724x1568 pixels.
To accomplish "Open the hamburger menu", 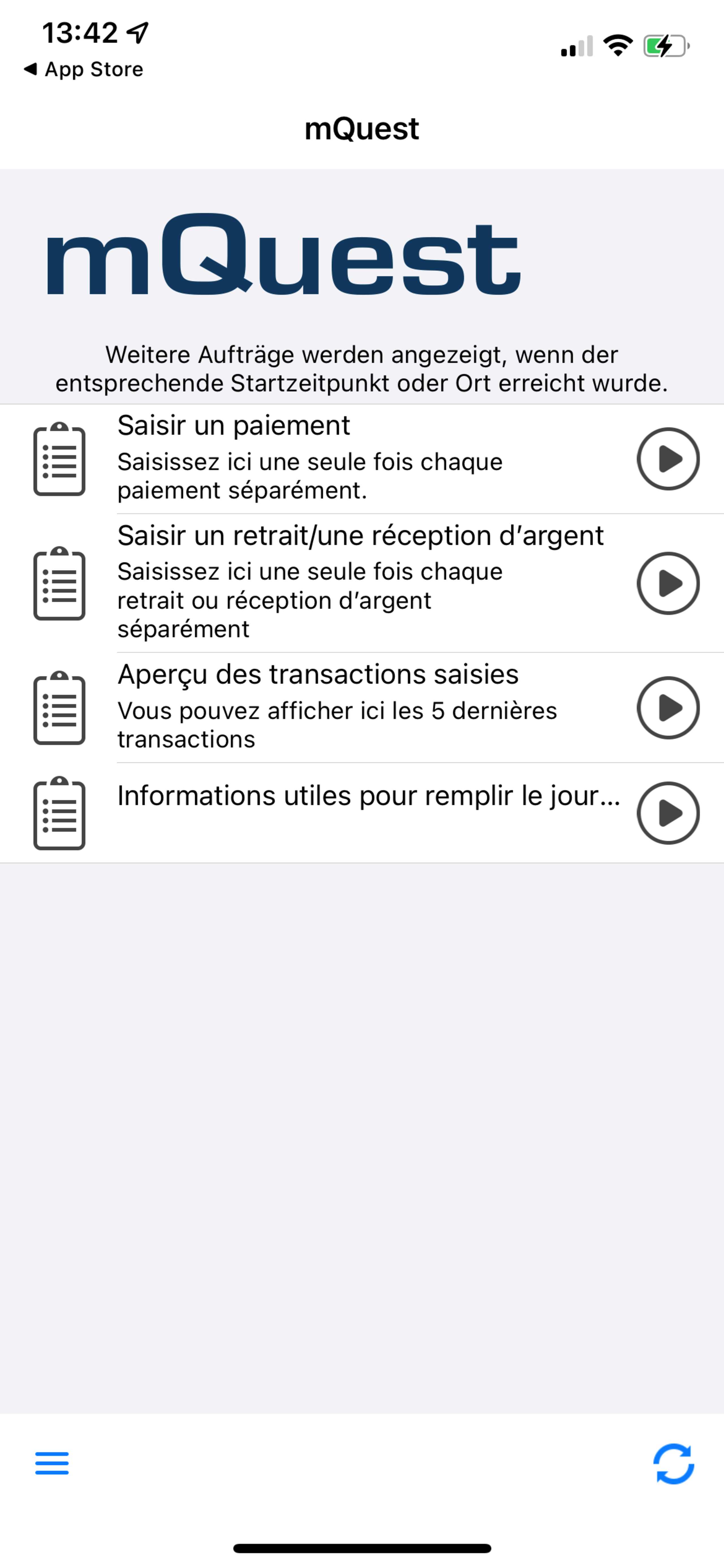I will pyautogui.click(x=52, y=1463).
